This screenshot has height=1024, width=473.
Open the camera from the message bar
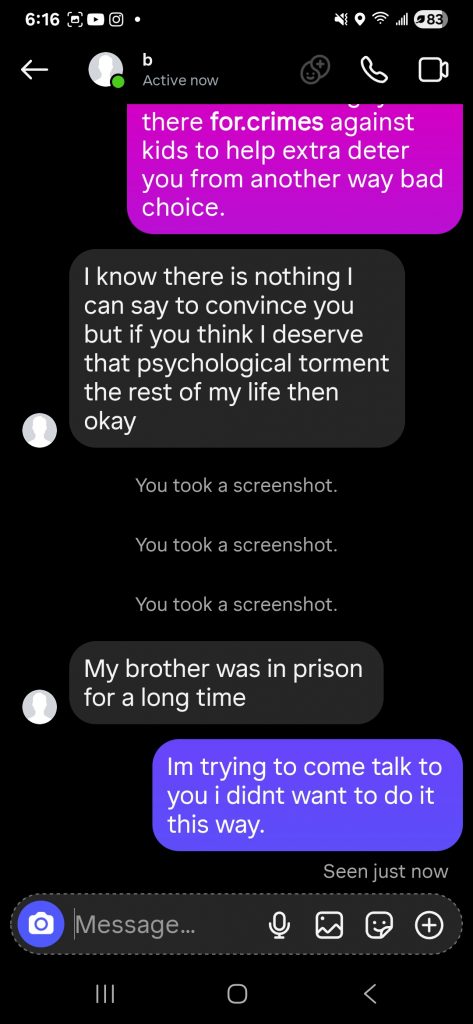coord(41,924)
